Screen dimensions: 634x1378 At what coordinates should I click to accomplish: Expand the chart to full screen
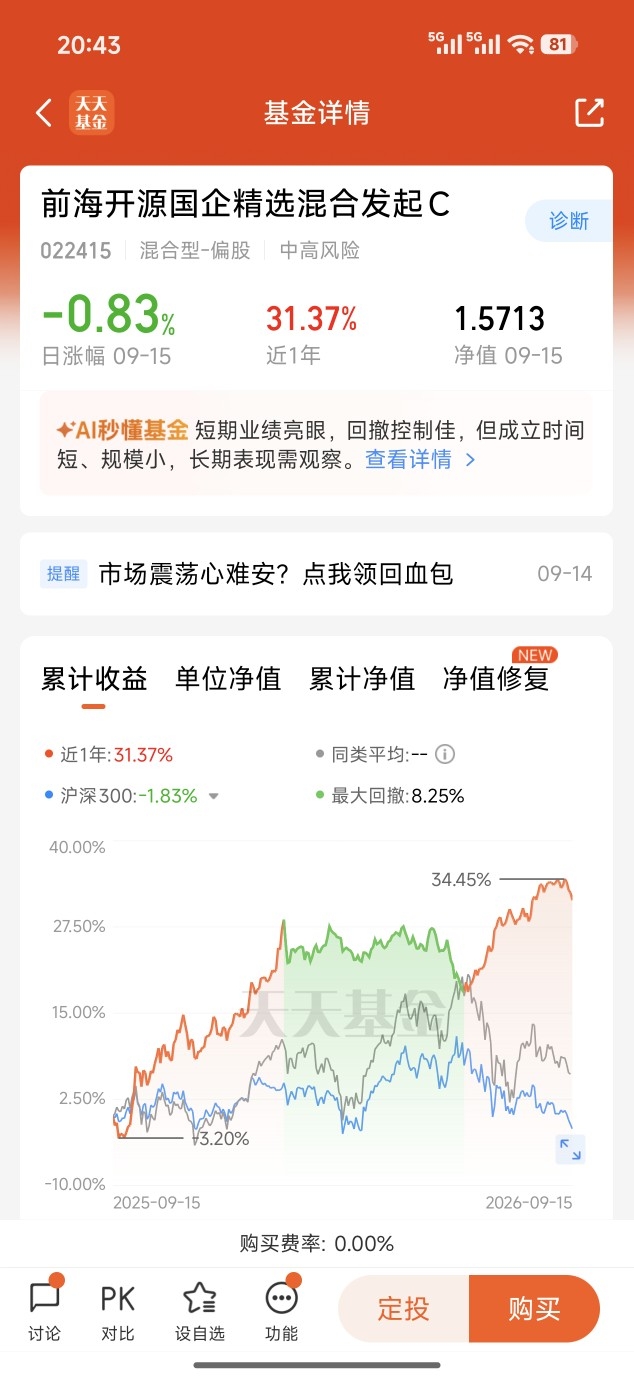570,1149
